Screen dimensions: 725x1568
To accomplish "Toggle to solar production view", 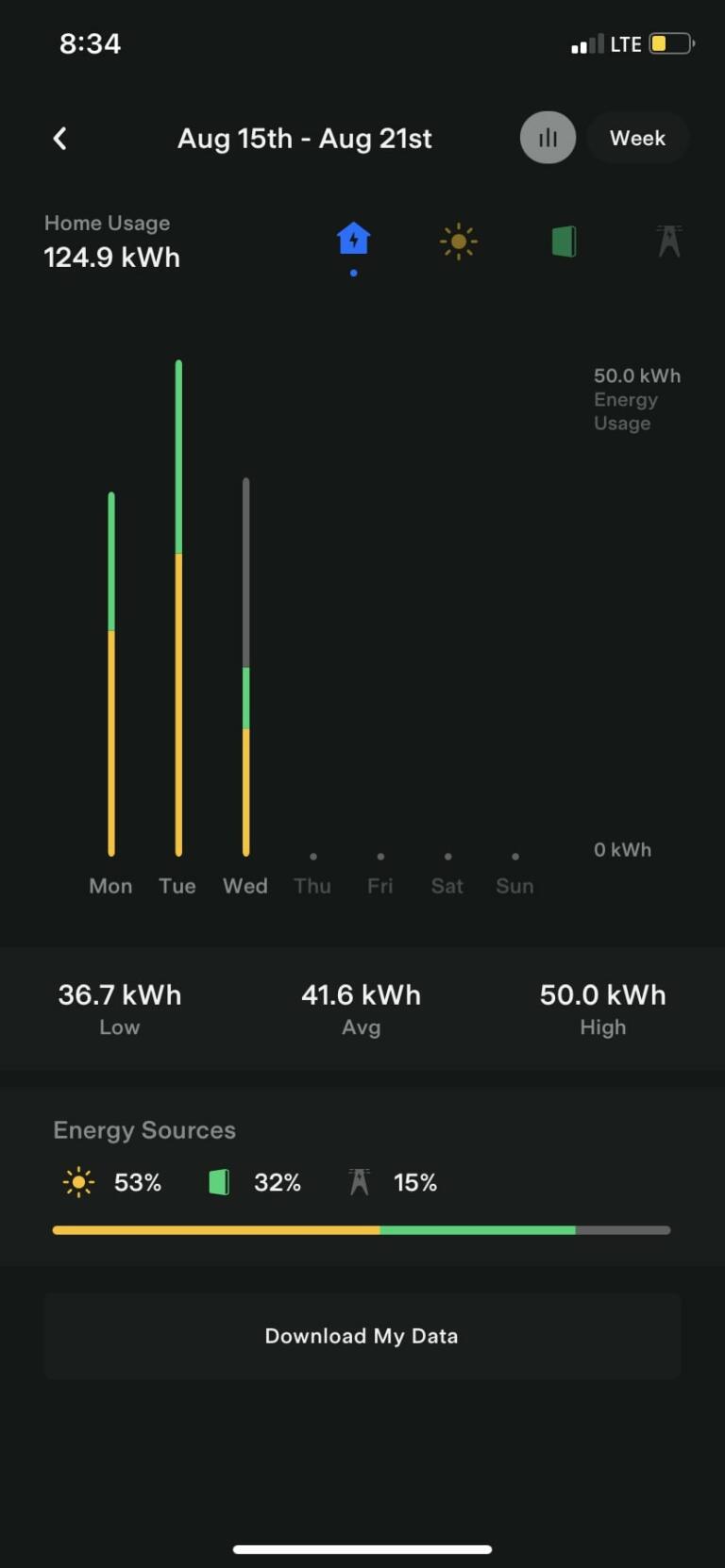I will point(458,241).
